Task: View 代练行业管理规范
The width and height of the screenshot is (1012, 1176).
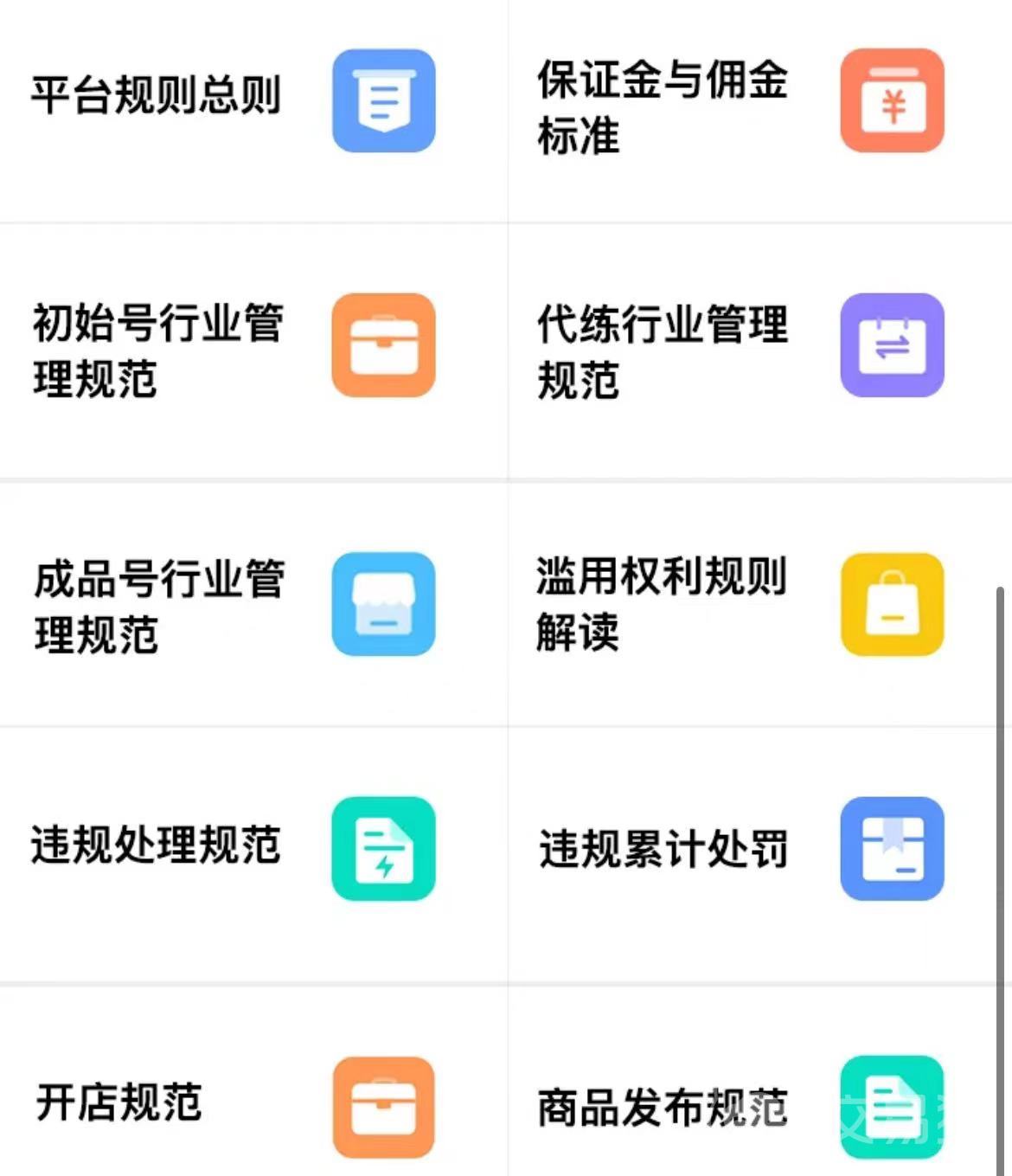Action: tap(662, 351)
